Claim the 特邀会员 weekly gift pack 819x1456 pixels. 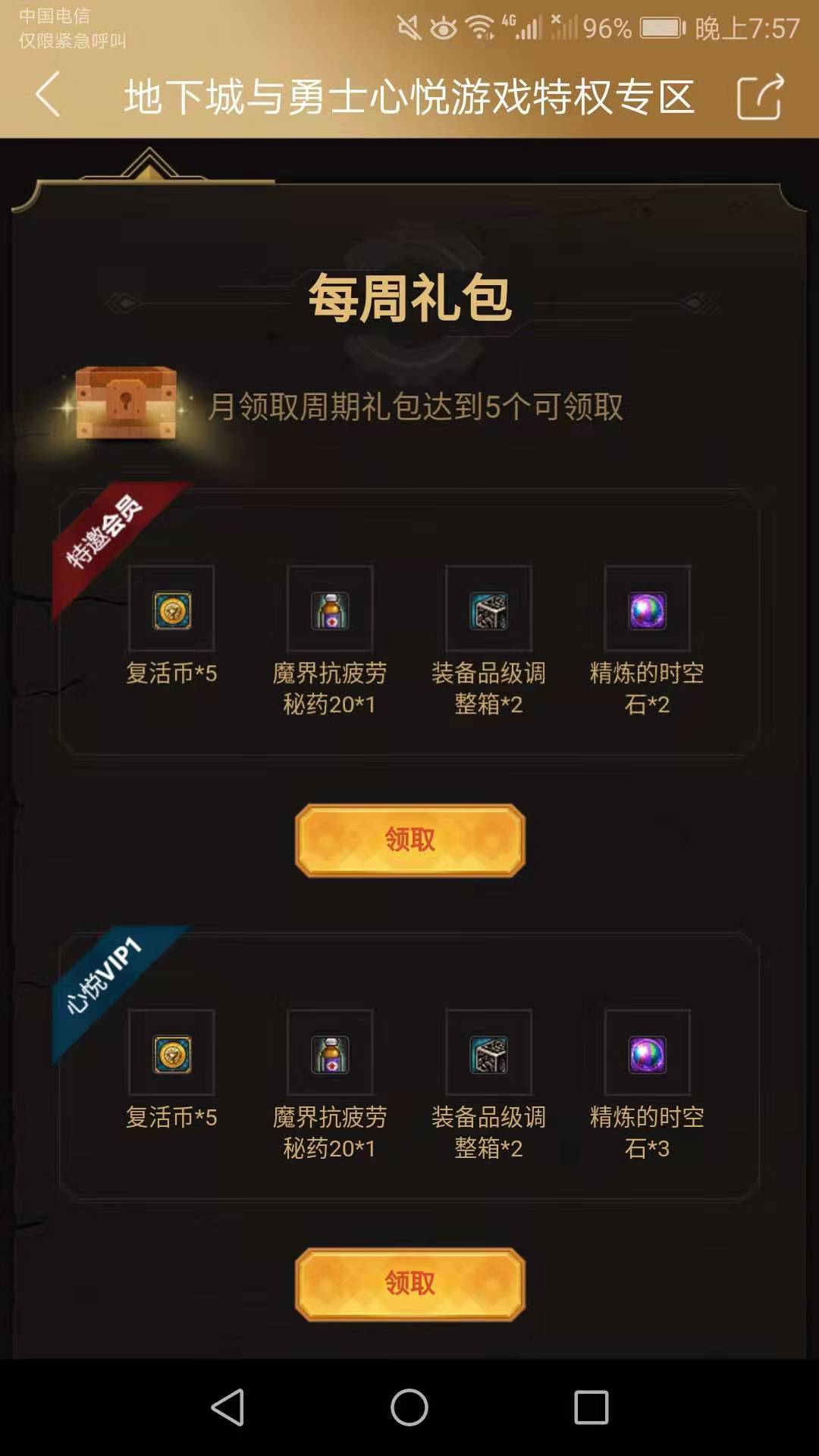(x=409, y=840)
